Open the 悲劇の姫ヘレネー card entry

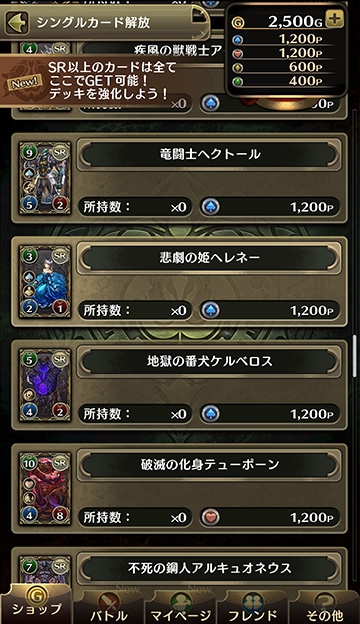pos(209,257)
